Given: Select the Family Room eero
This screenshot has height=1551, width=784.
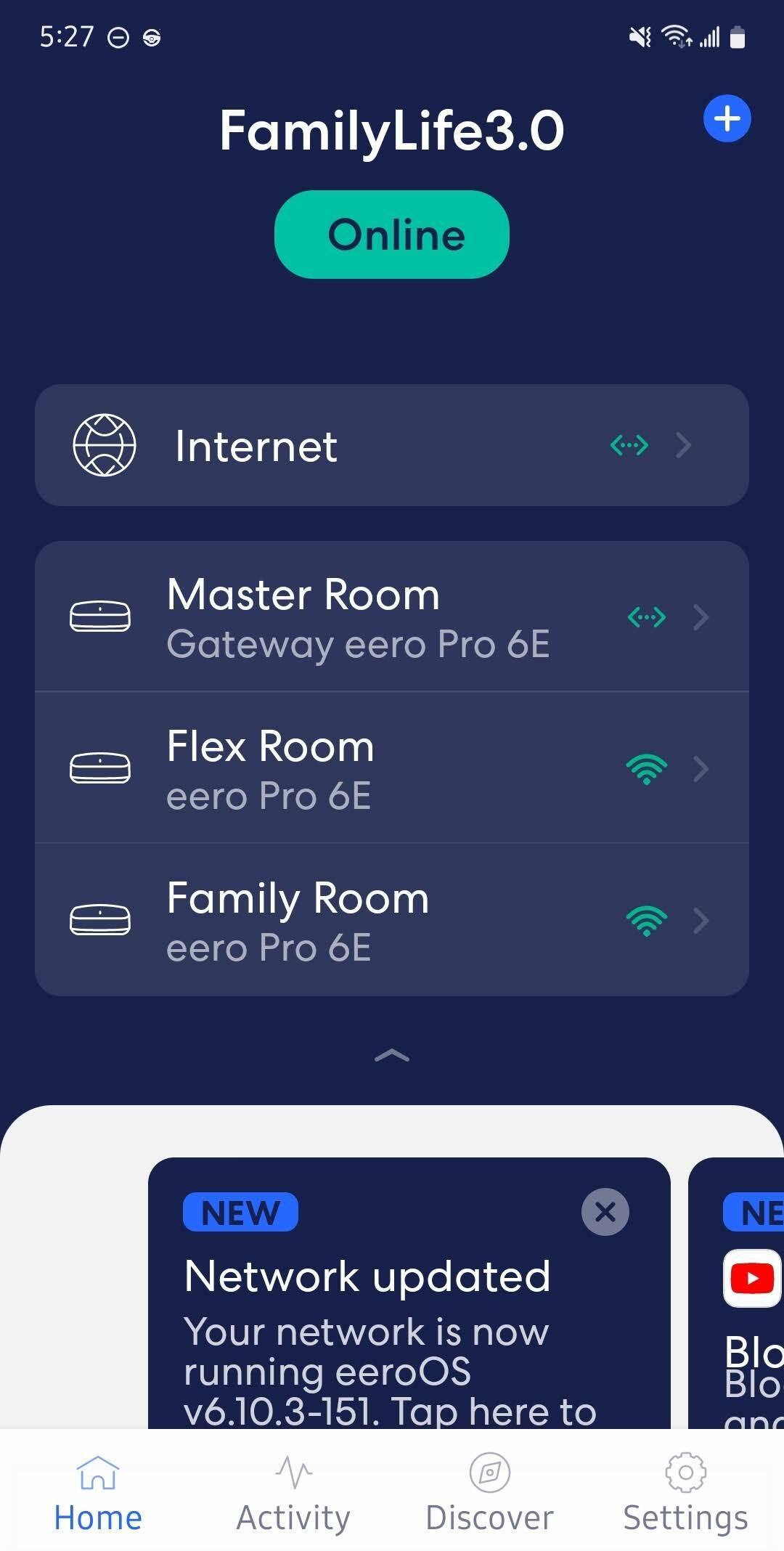Looking at the screenshot, I should point(392,921).
